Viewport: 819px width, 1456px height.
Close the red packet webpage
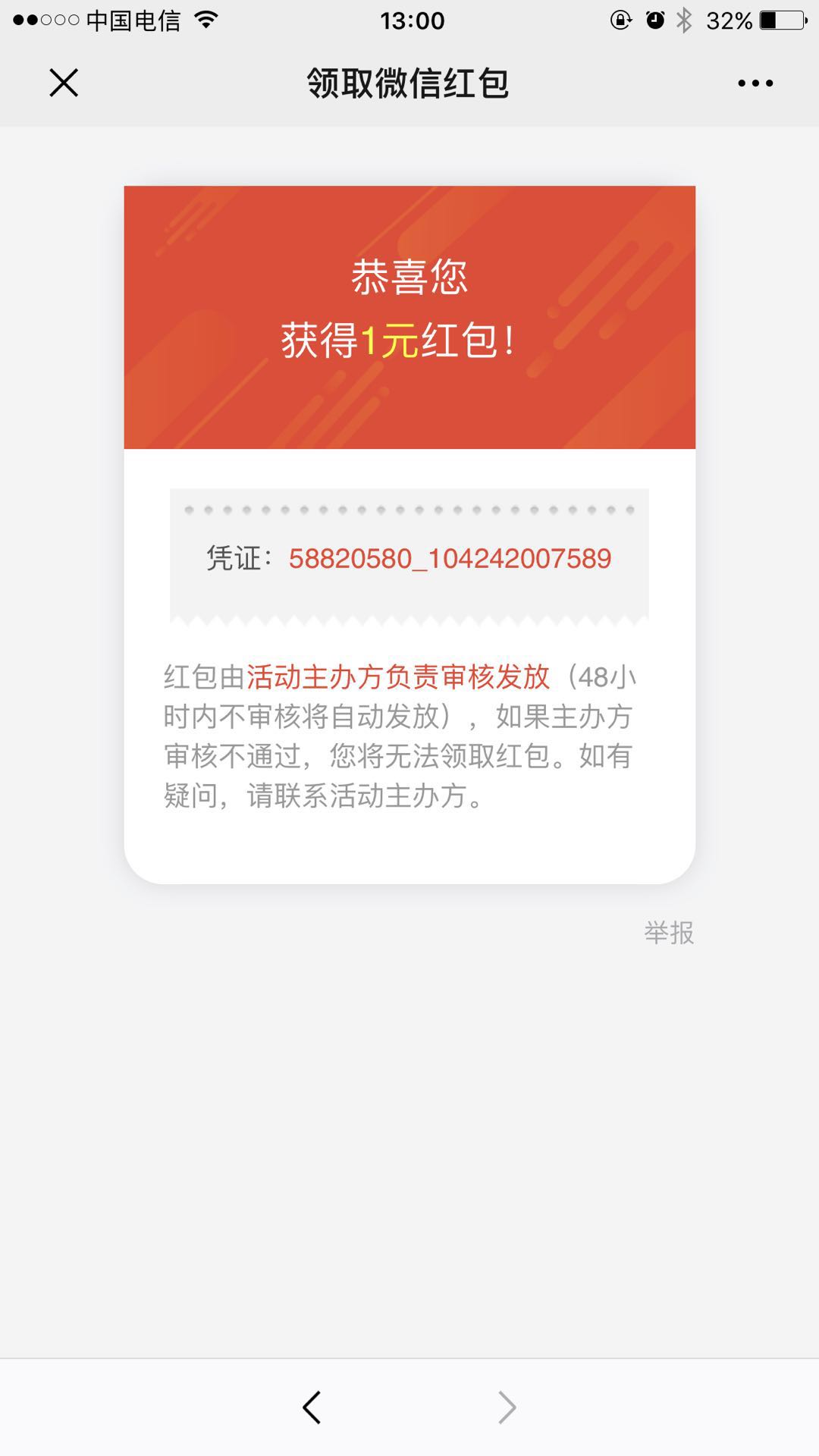point(64,83)
